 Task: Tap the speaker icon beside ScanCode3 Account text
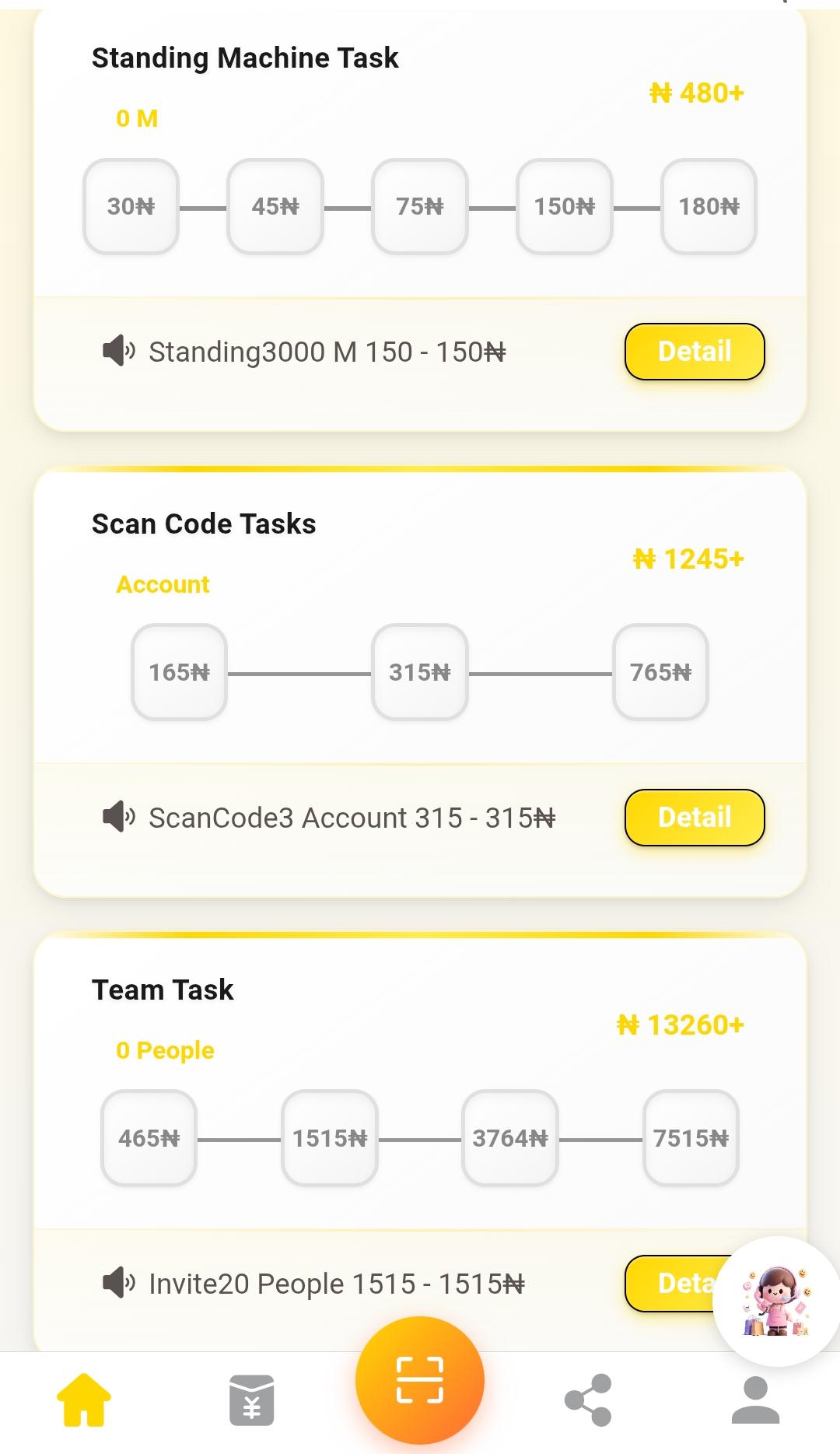click(118, 817)
